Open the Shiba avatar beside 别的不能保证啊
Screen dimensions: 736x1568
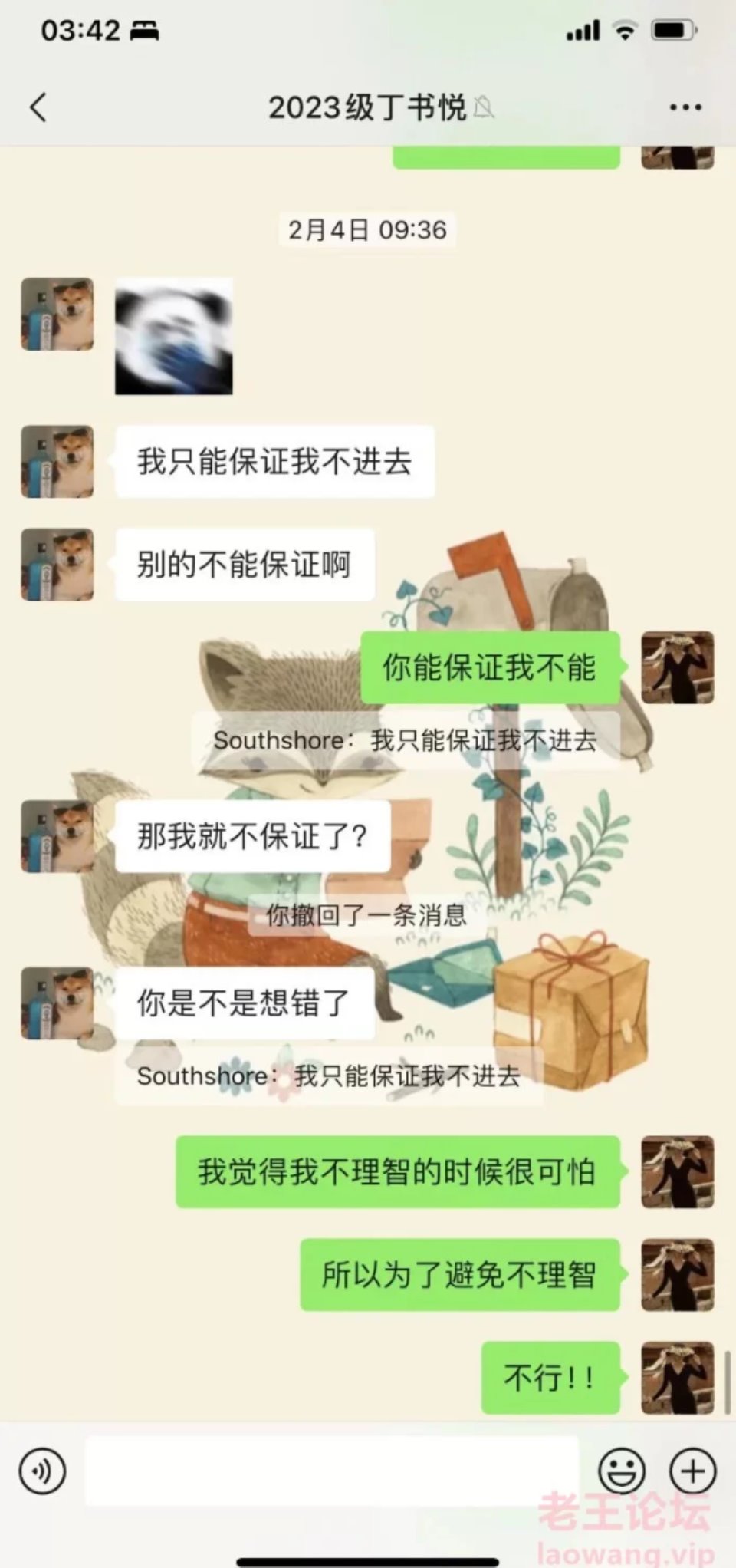click(58, 565)
